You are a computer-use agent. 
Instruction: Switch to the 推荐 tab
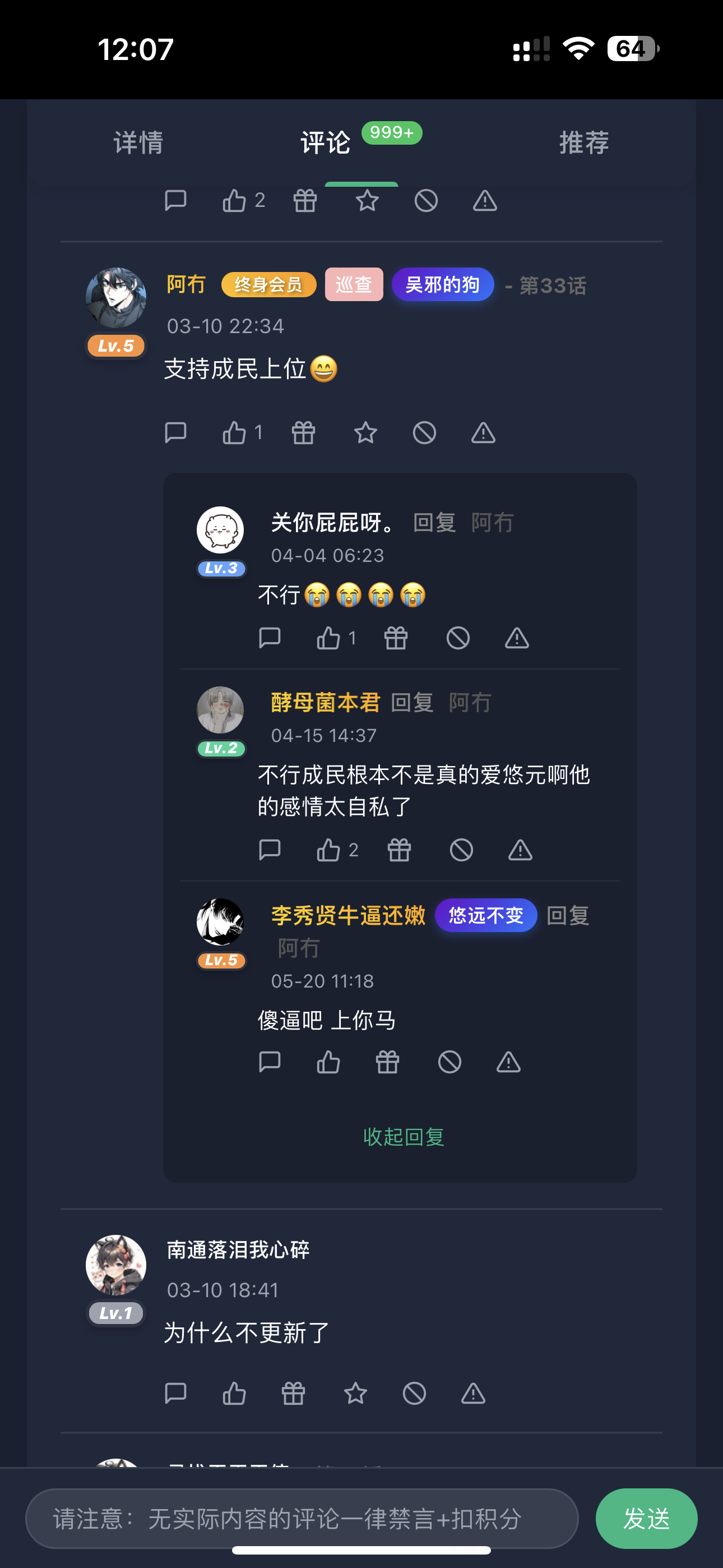tap(584, 142)
